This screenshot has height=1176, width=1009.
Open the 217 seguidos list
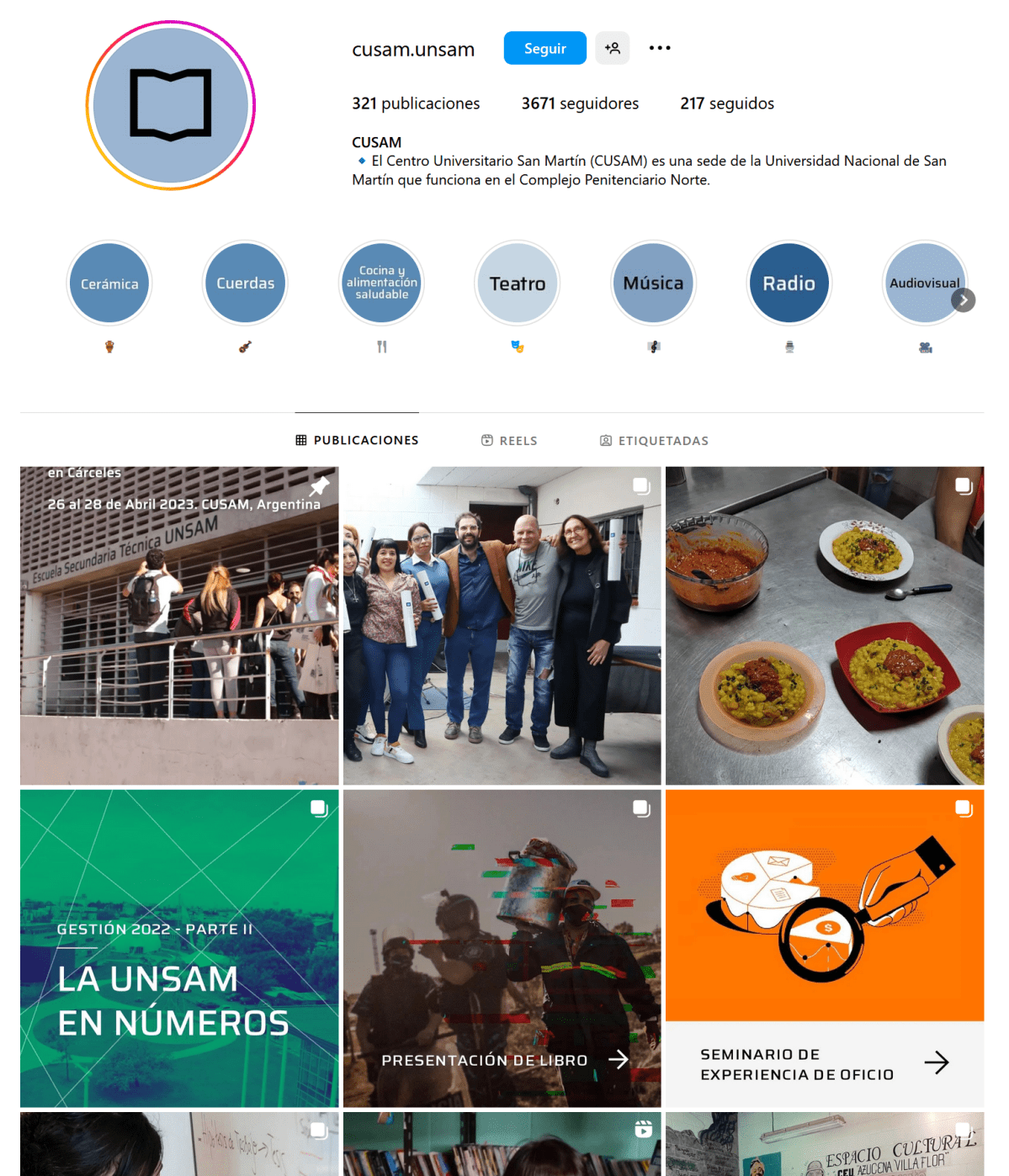coord(726,103)
